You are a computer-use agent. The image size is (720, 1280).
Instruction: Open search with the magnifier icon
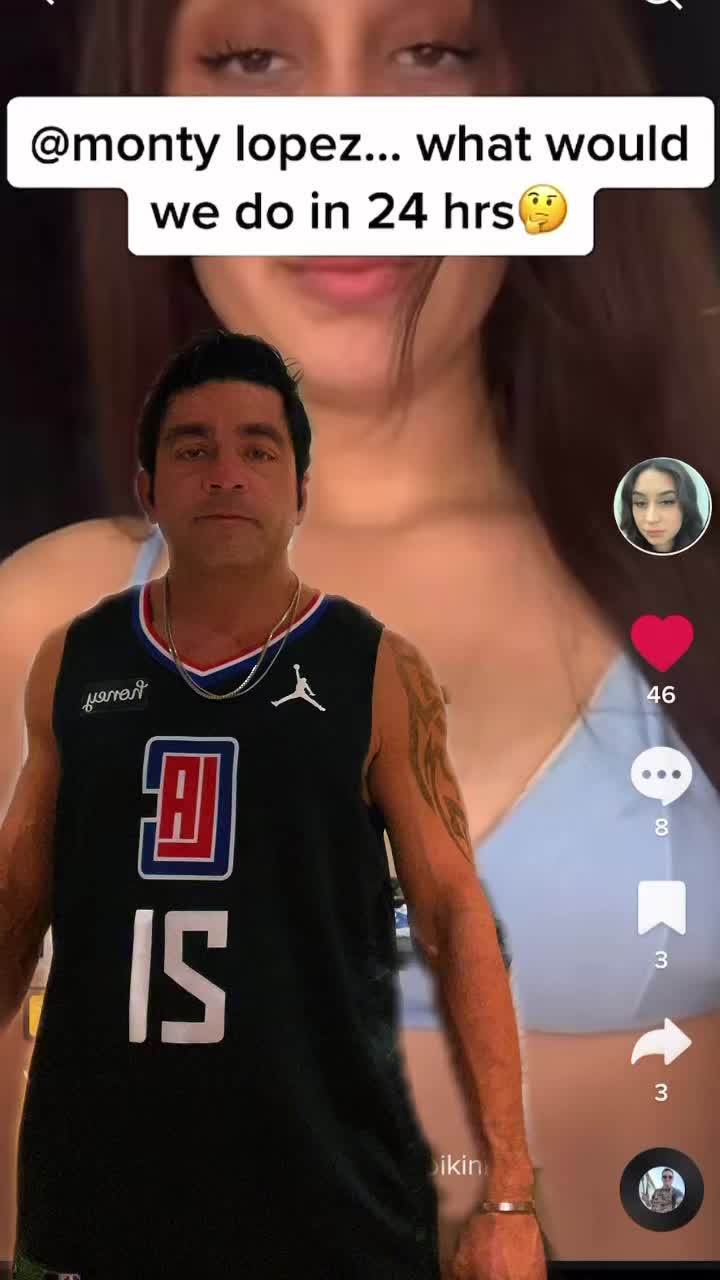coord(663,4)
